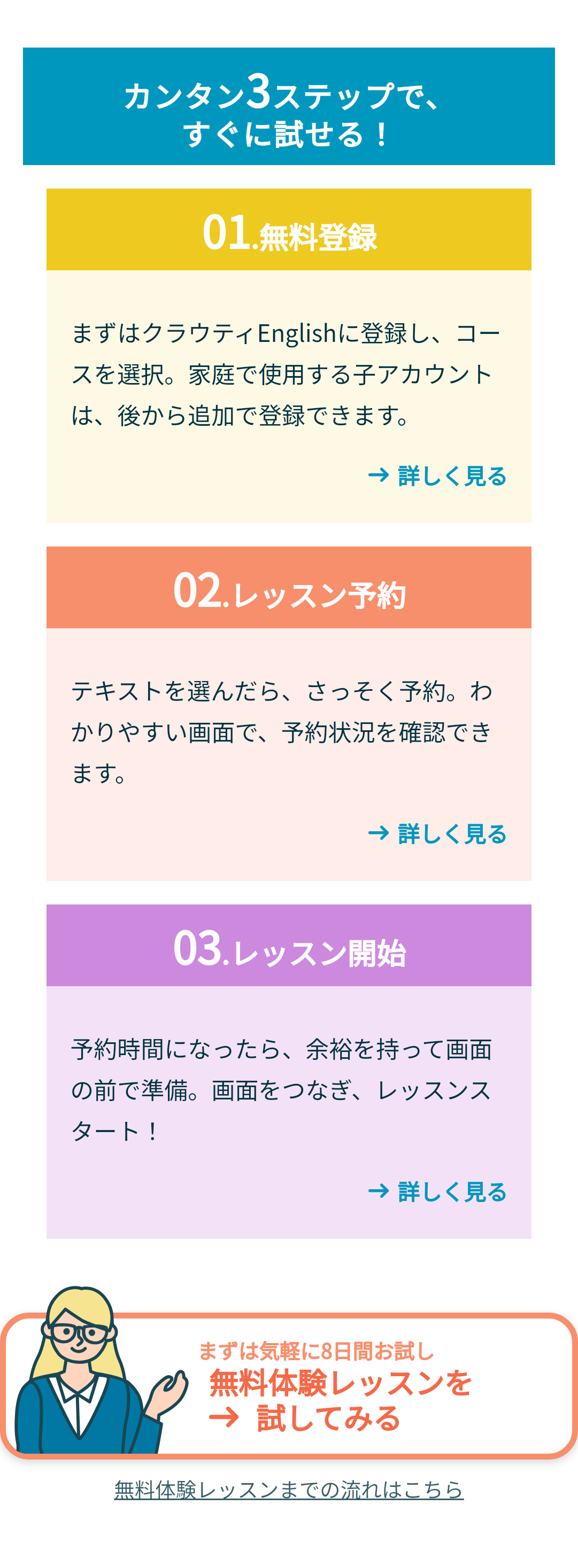The image size is (578, 1568).
Task: Open 無料体験レッスンまでの流れはこちら link
Action: 289,1489
